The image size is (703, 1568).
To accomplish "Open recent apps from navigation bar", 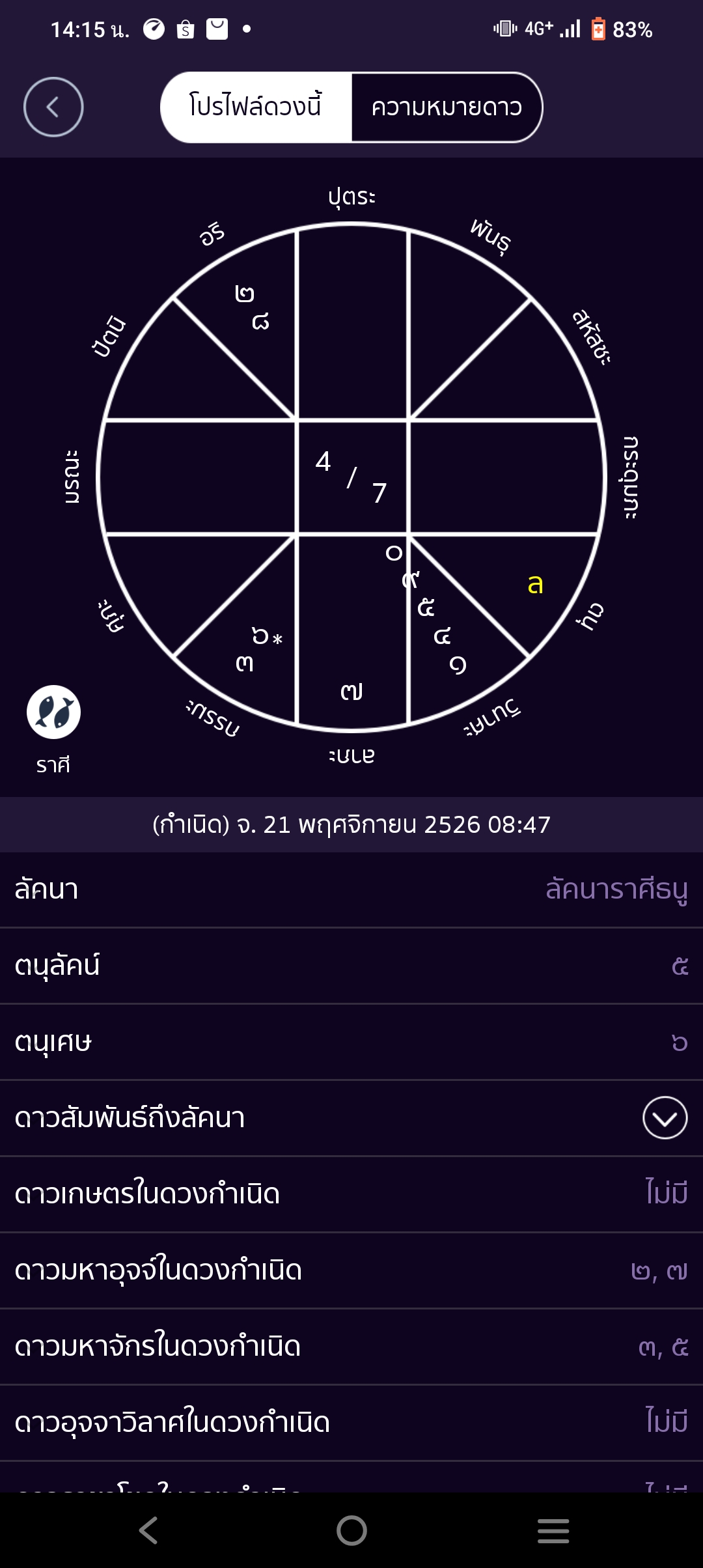I will [553, 1530].
